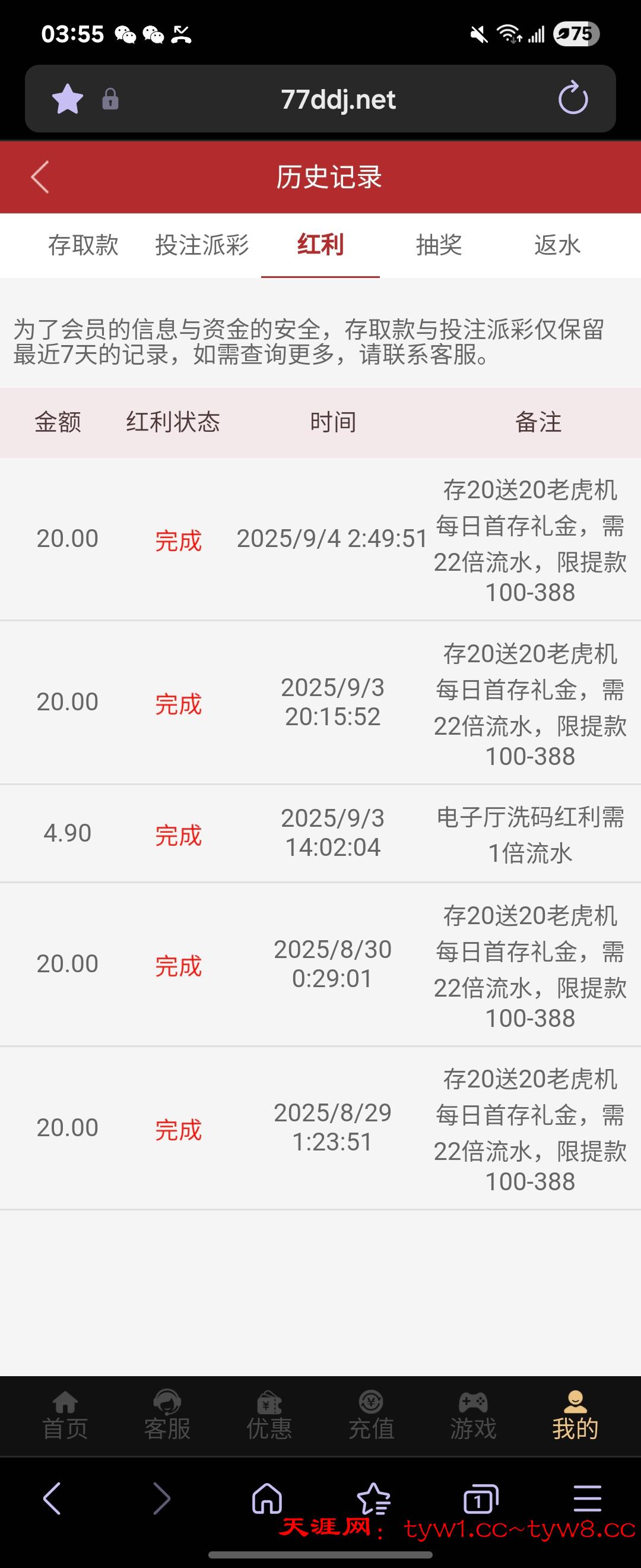Go to the browser home page
Viewport: 641px width, 1568px height.
coord(267,1499)
